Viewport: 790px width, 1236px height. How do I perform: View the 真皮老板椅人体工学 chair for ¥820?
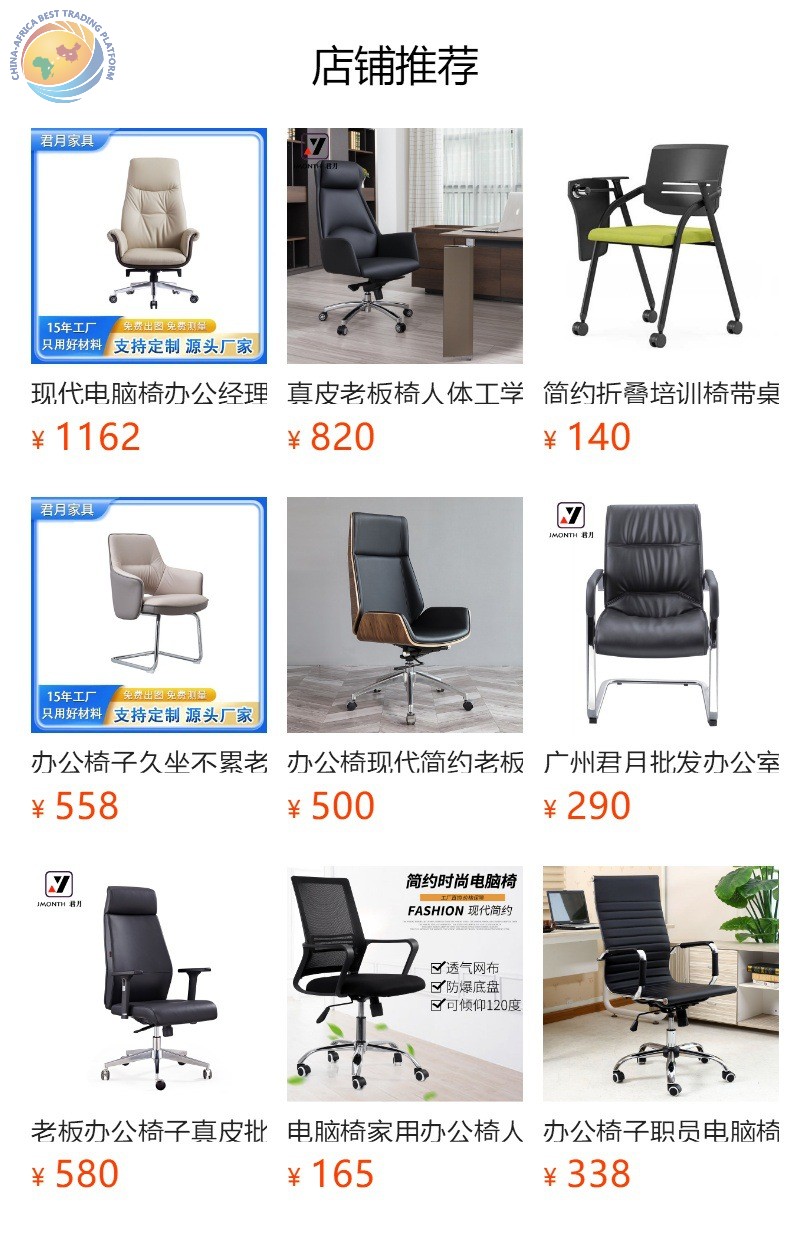[x=405, y=246]
